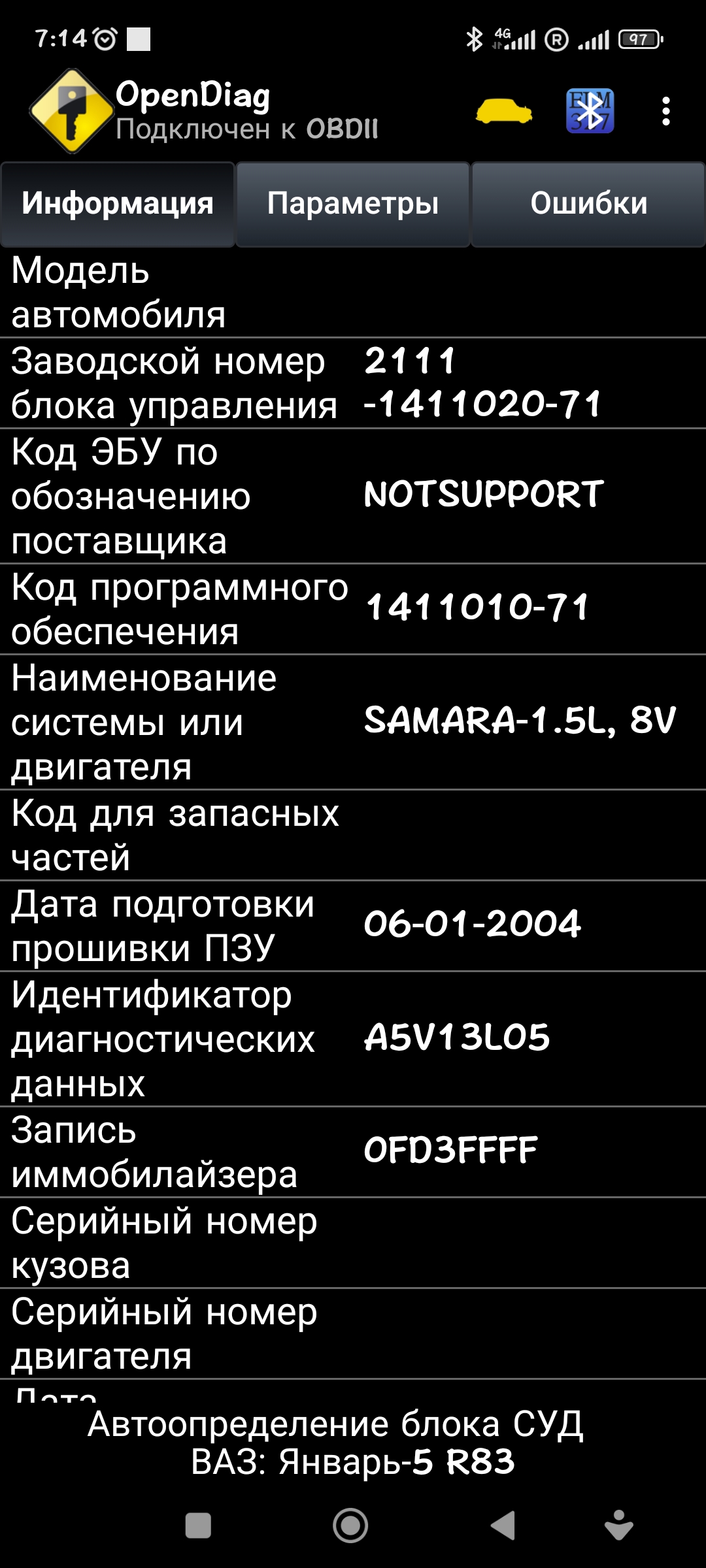This screenshot has width=706, height=1568.
Task: Open the three-dot overflow menu
Action: coord(665,111)
